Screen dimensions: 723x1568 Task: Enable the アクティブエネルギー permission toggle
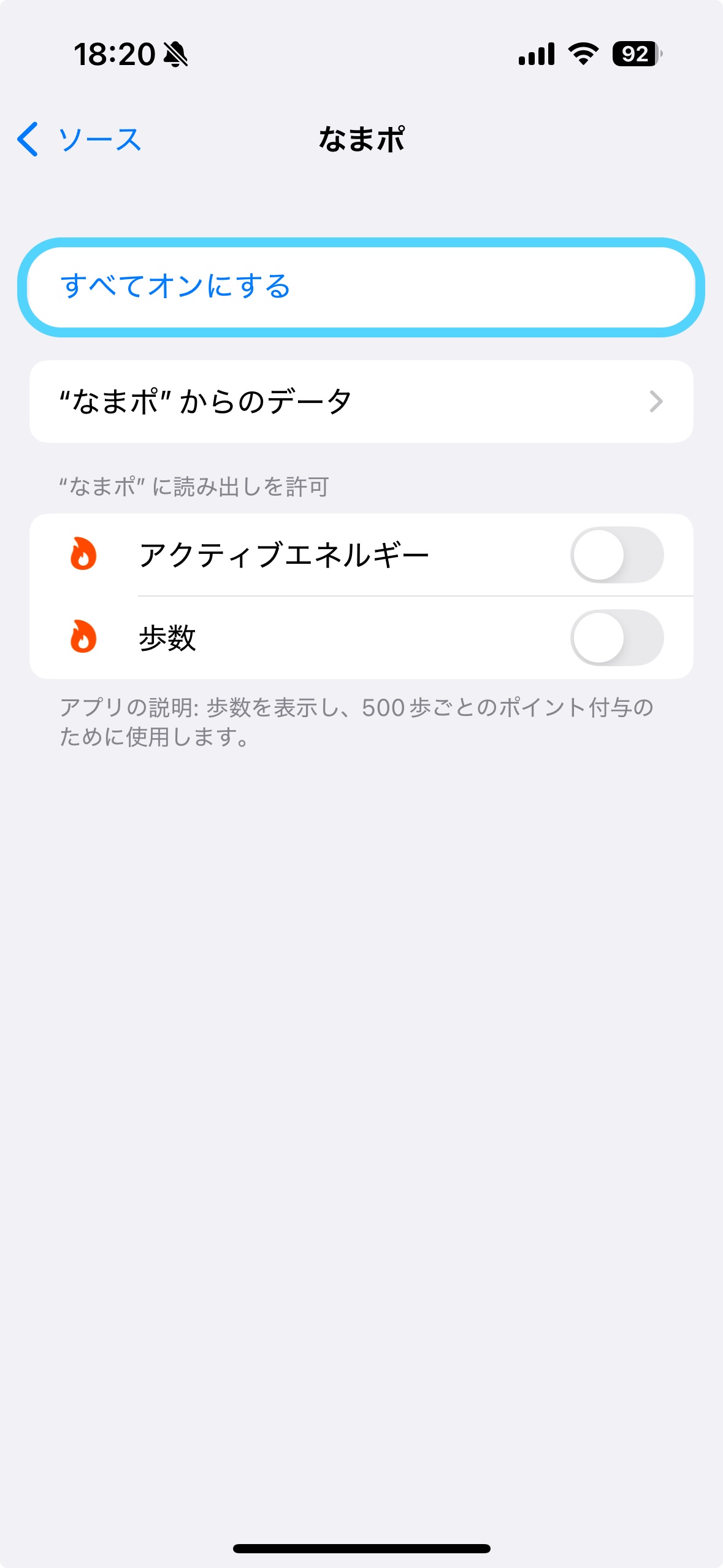[618, 554]
